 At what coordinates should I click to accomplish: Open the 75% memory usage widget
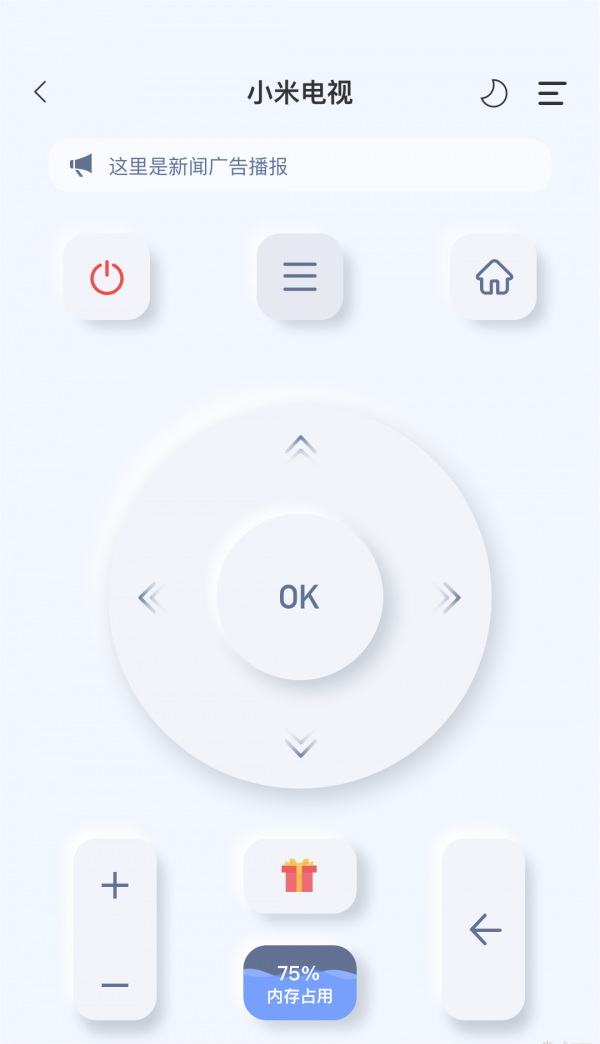tap(299, 982)
